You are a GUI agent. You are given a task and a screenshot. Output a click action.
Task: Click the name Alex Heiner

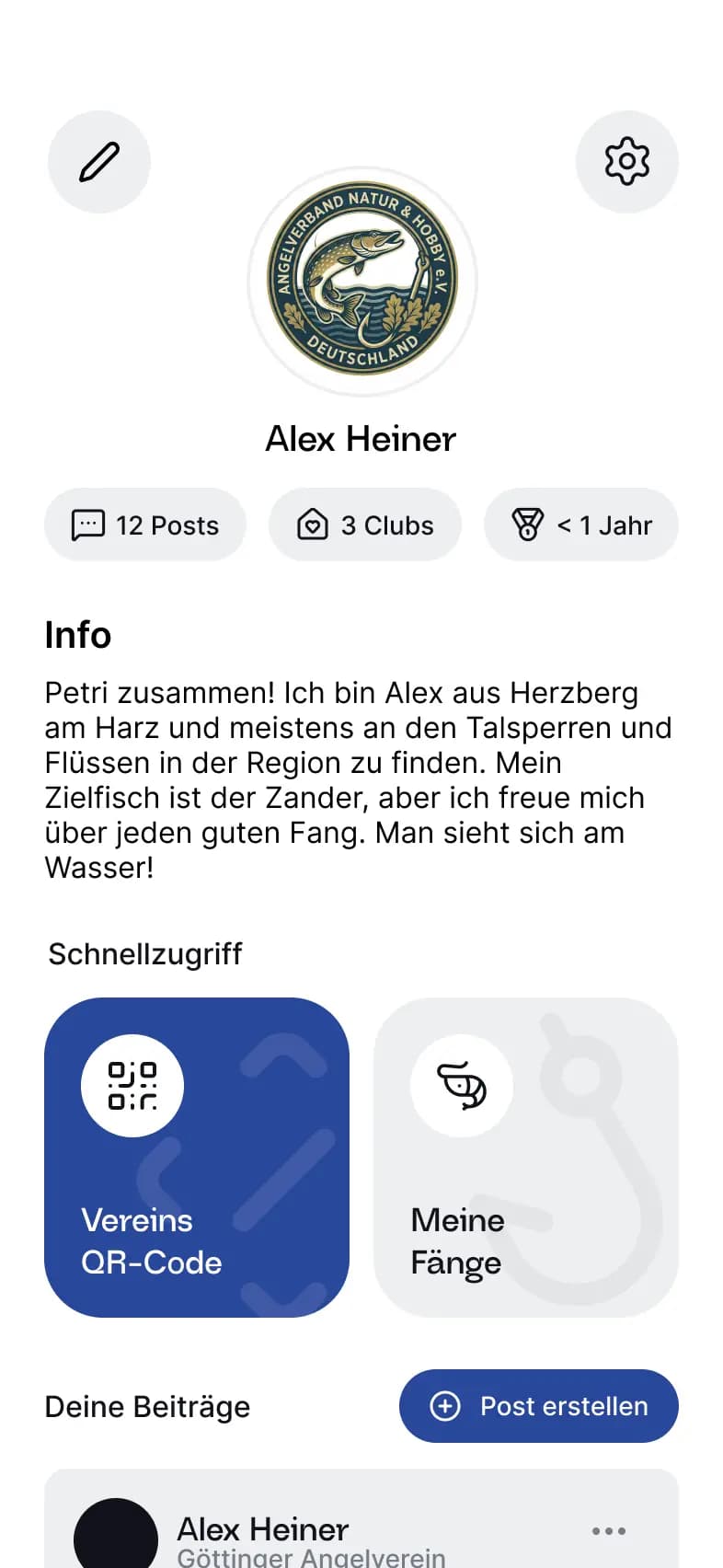[x=361, y=439]
